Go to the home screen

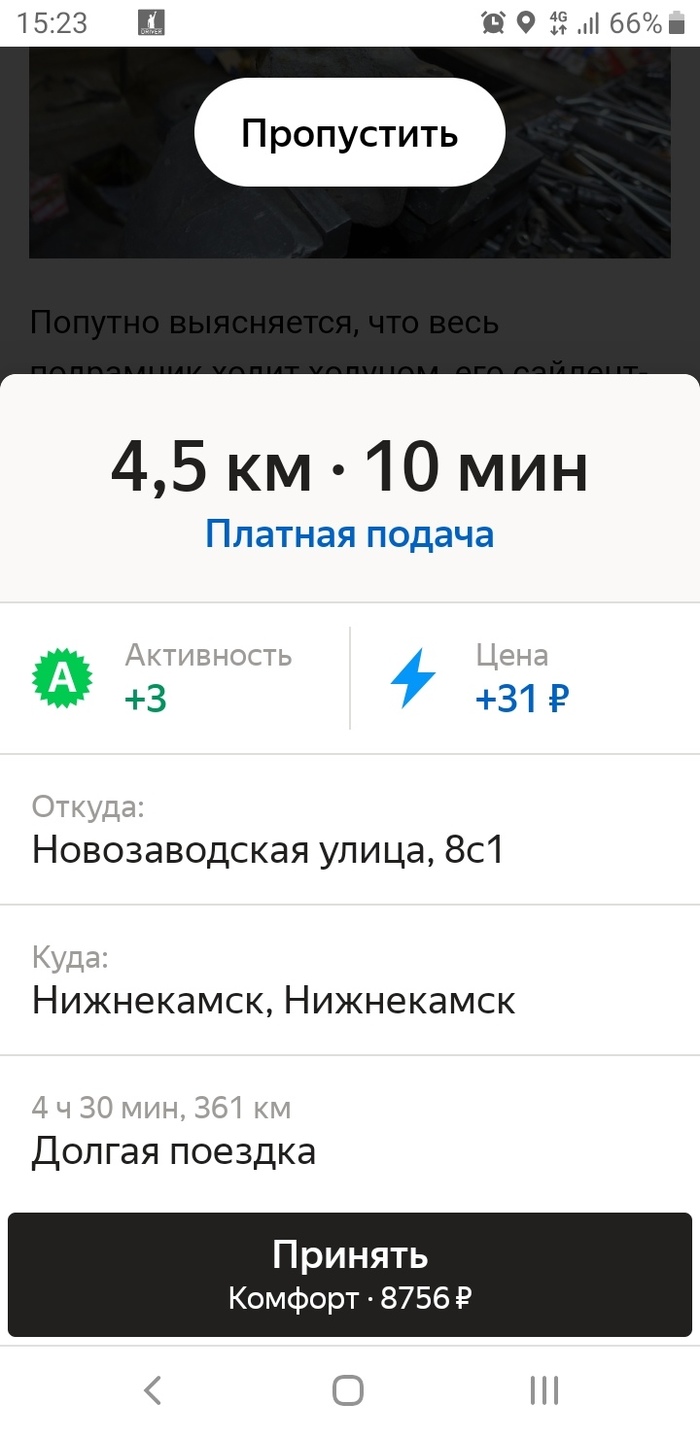coord(348,1390)
